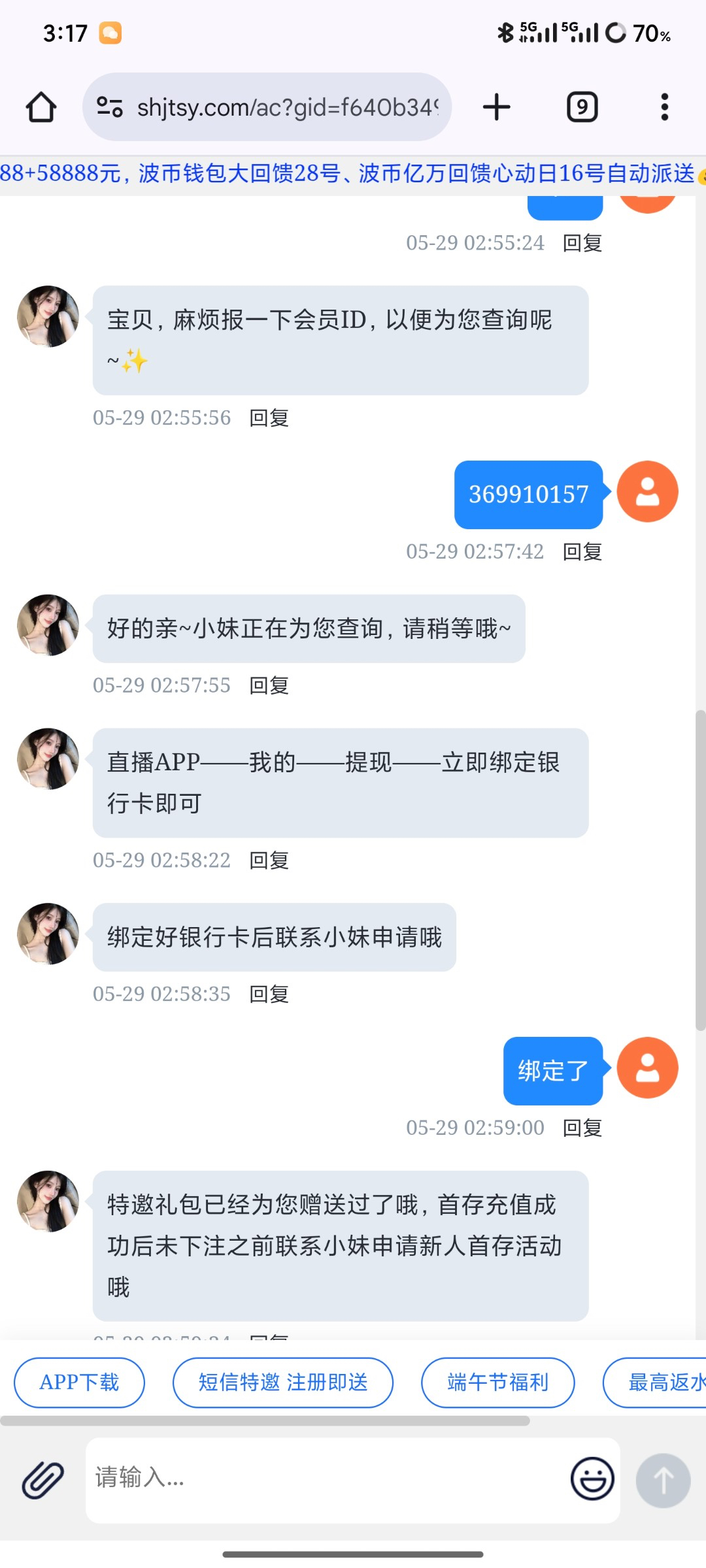Screen dimensions: 706x1568
Task: Open the emoji picker
Action: [x=592, y=1478]
